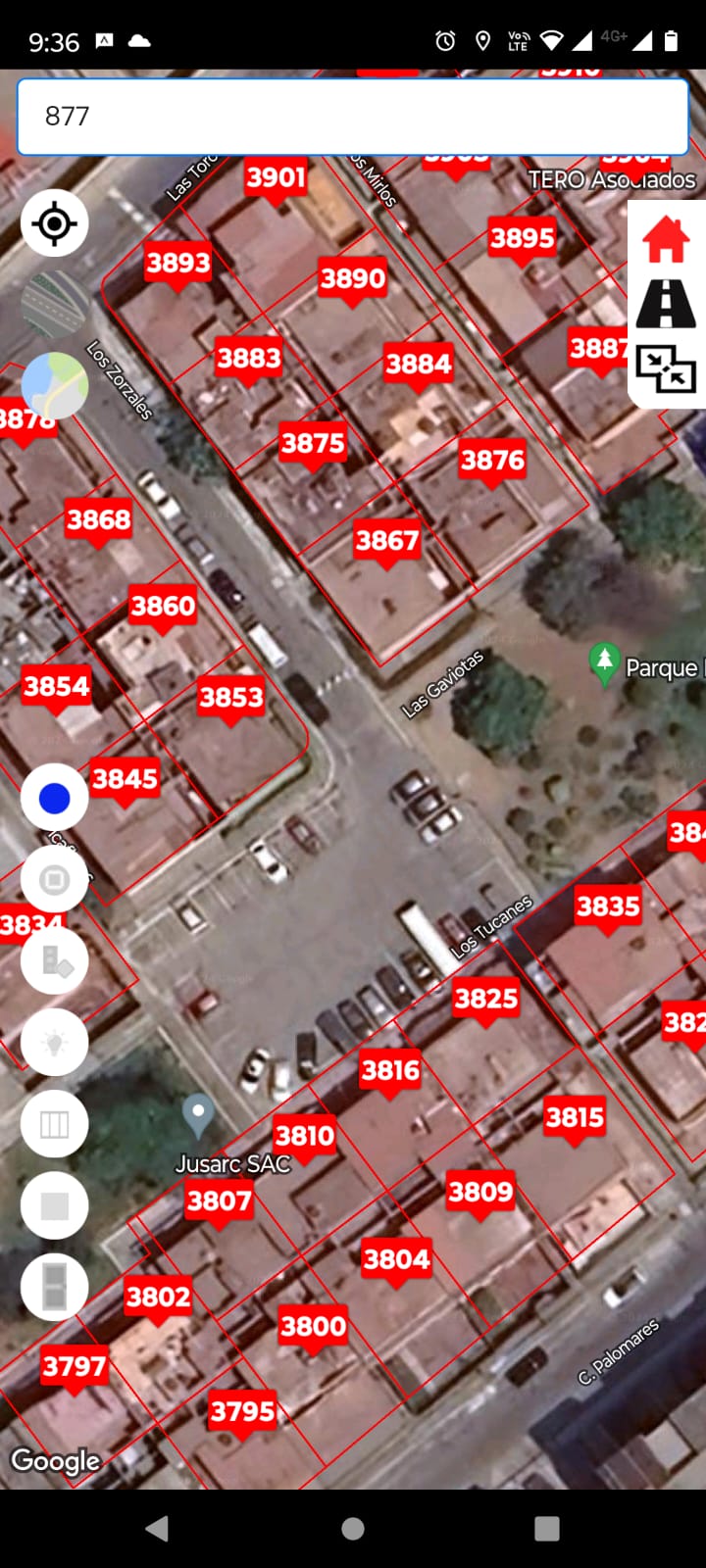706x1568 pixels.
Task: Tap the merge arrows icon
Action: pyautogui.click(x=666, y=369)
